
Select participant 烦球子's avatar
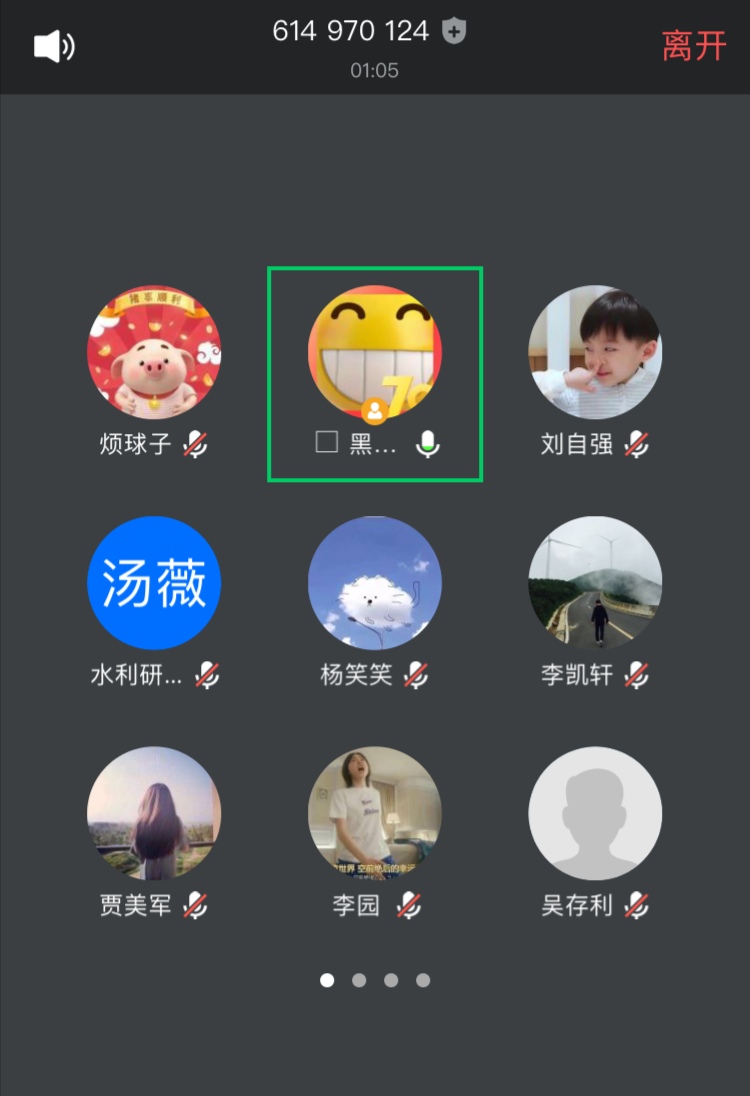154,352
